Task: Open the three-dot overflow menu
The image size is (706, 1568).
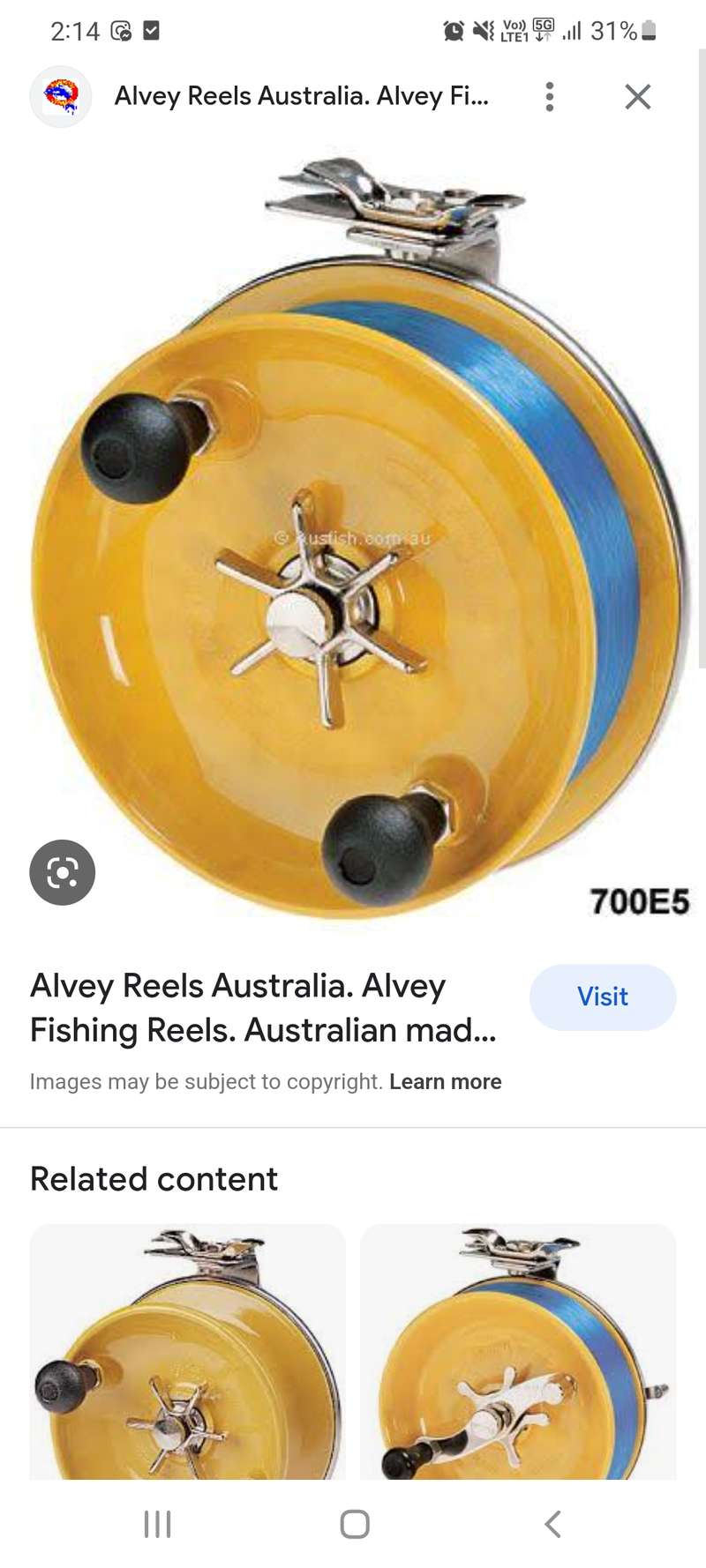Action: (x=549, y=96)
